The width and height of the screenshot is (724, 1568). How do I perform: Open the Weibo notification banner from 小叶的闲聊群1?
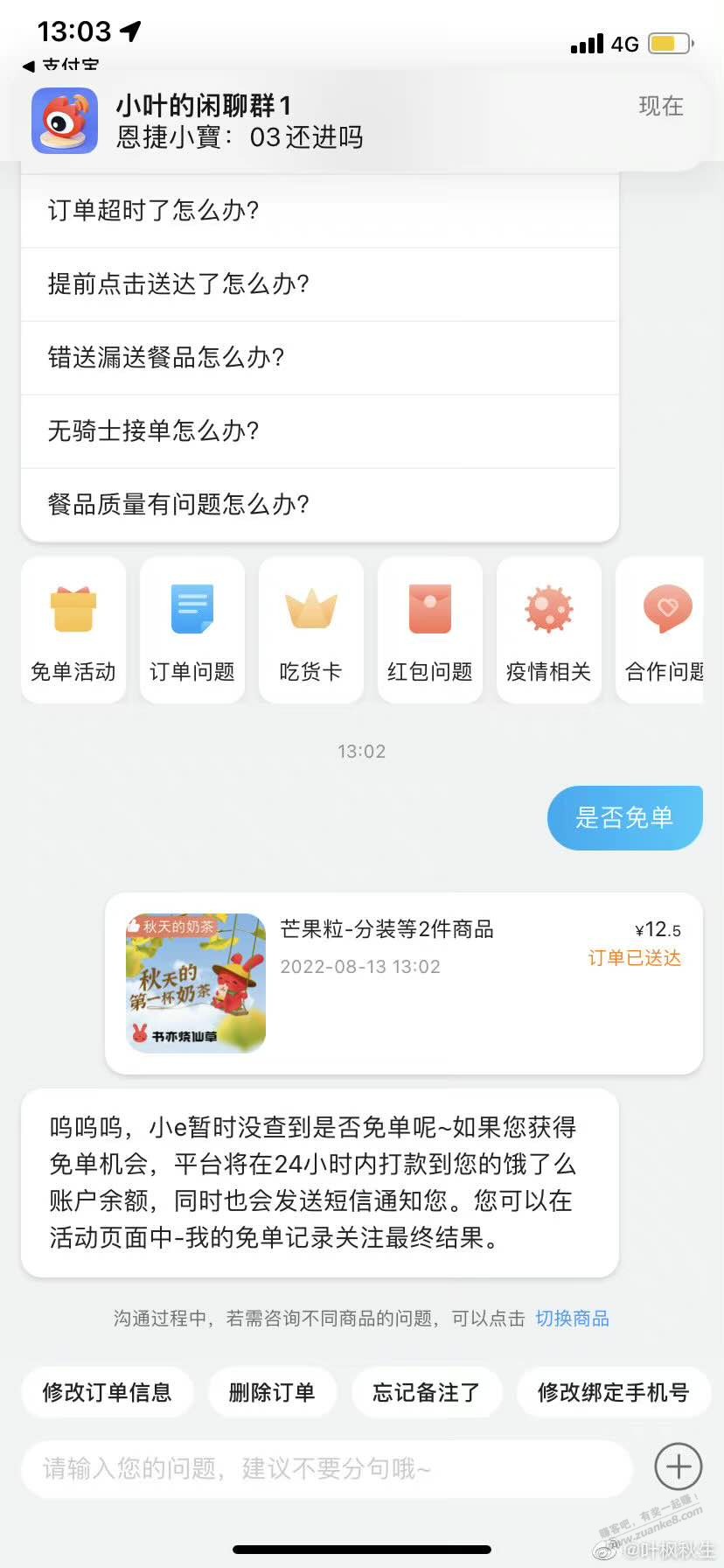click(x=359, y=121)
